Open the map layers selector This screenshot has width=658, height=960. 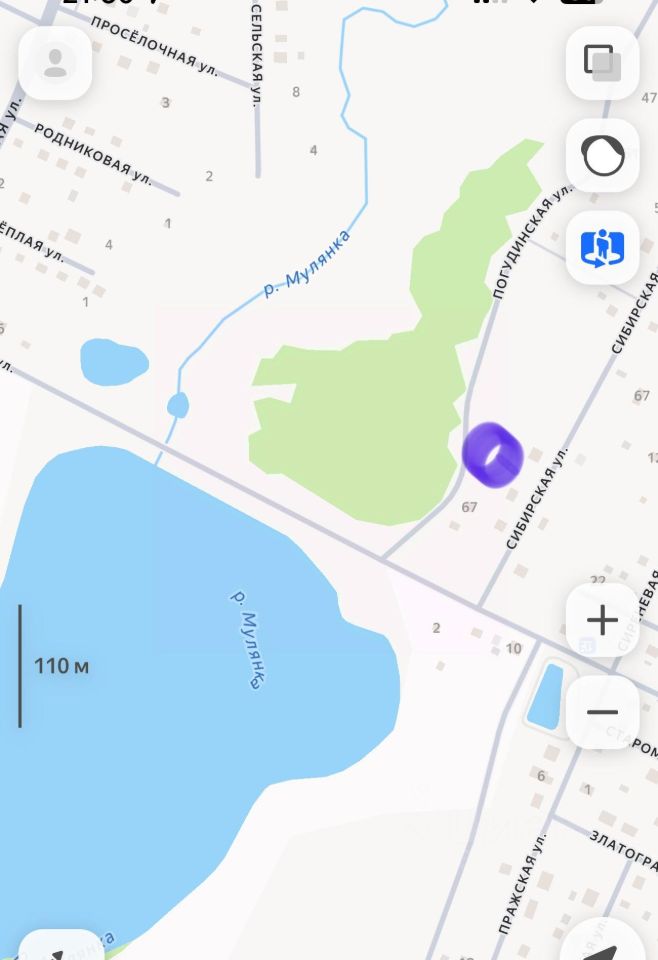point(602,63)
